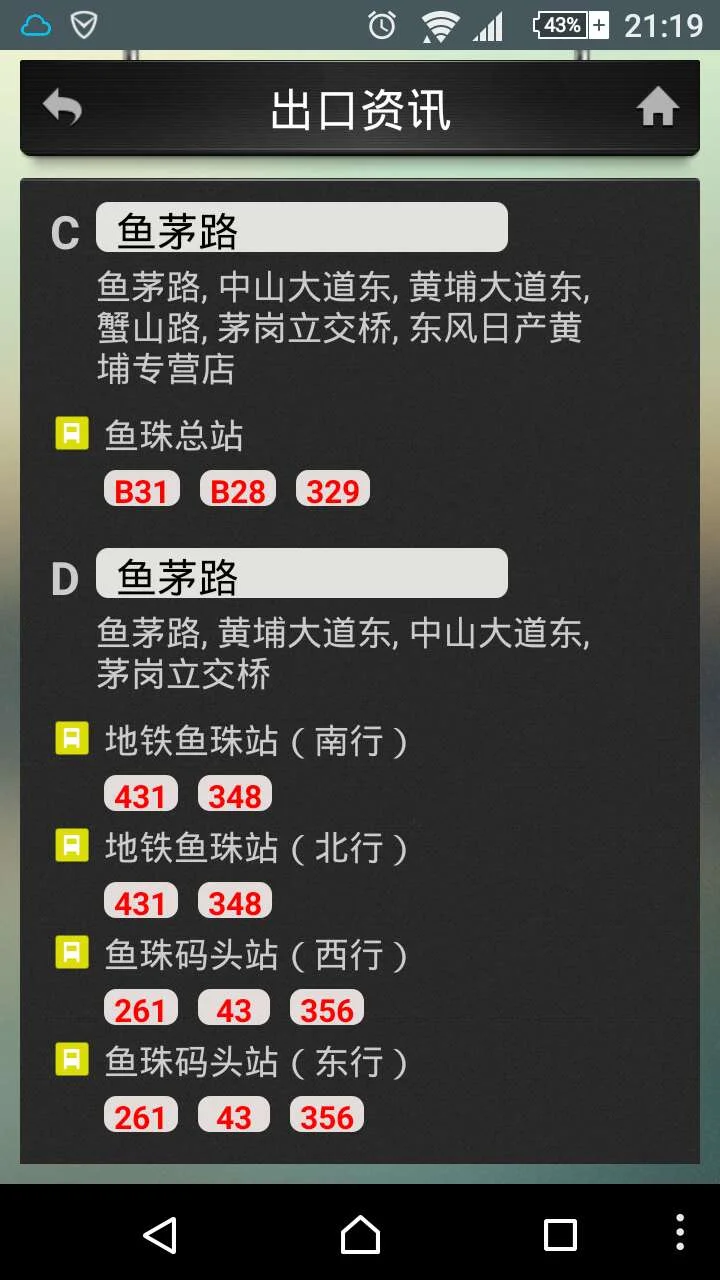The image size is (720, 1280).
Task: Open exit D 鱼茅路 details
Action: pyautogui.click(x=300, y=573)
